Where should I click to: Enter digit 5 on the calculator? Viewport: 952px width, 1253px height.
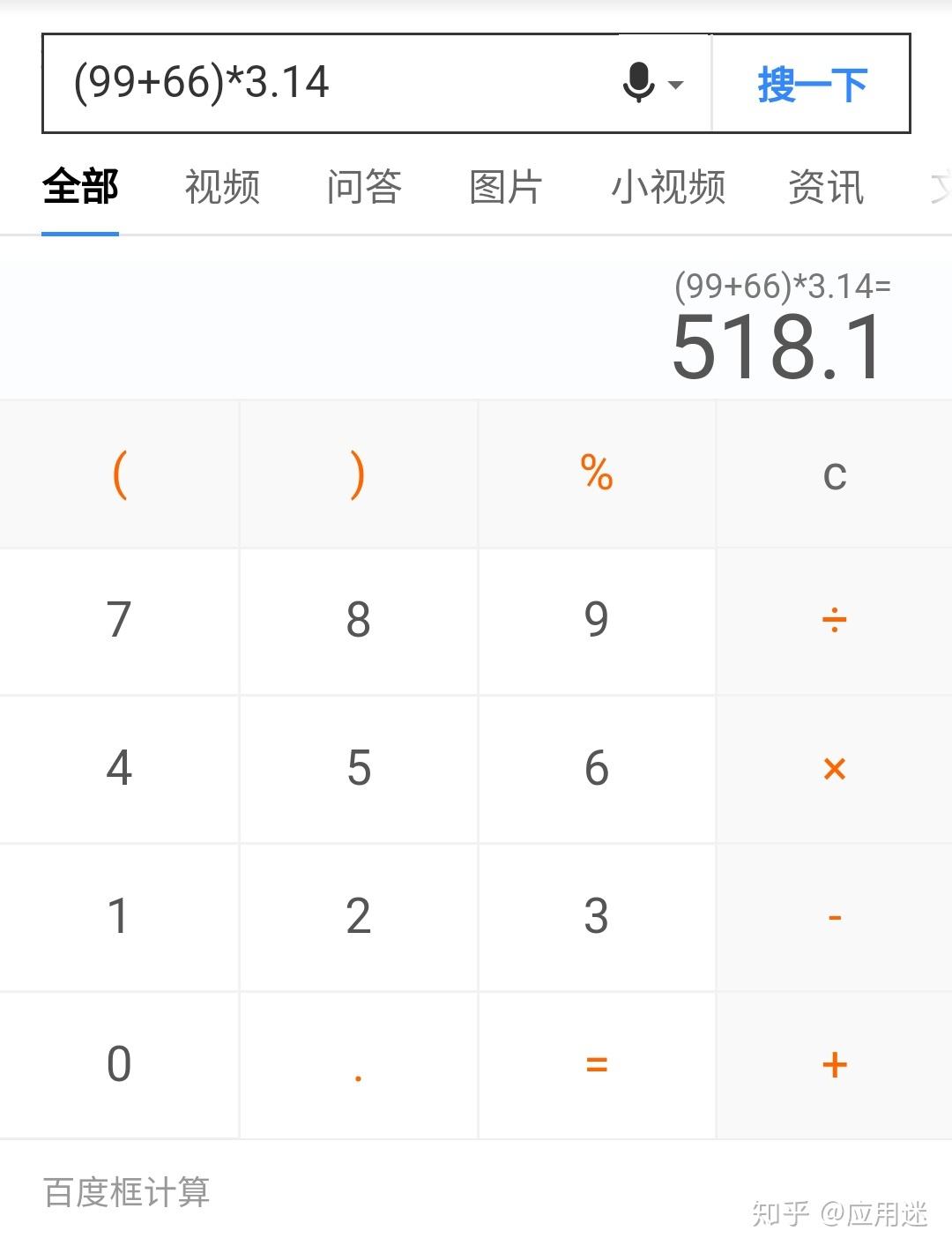click(357, 769)
